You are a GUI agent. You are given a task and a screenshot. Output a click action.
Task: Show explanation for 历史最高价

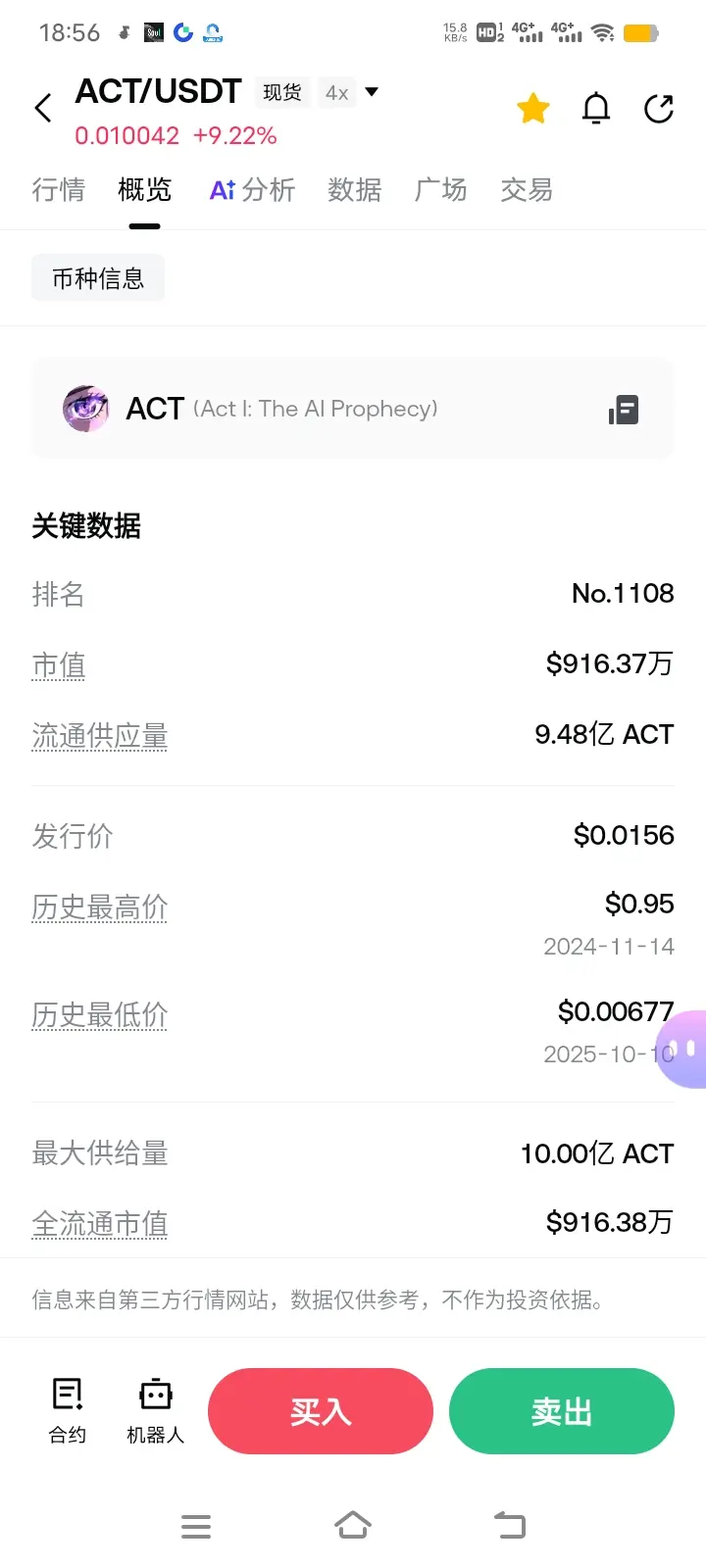[x=100, y=907]
